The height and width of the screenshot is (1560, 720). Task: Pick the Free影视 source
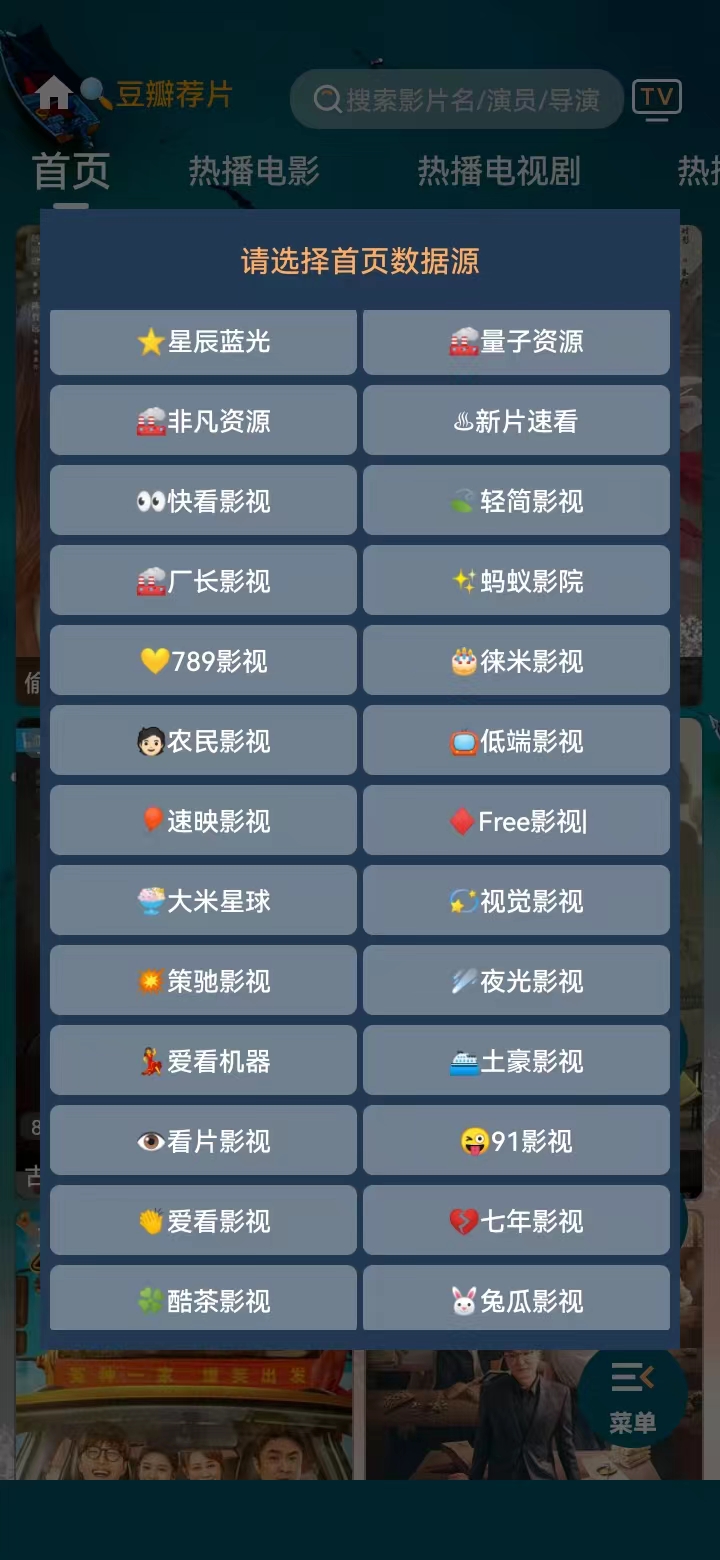(516, 821)
